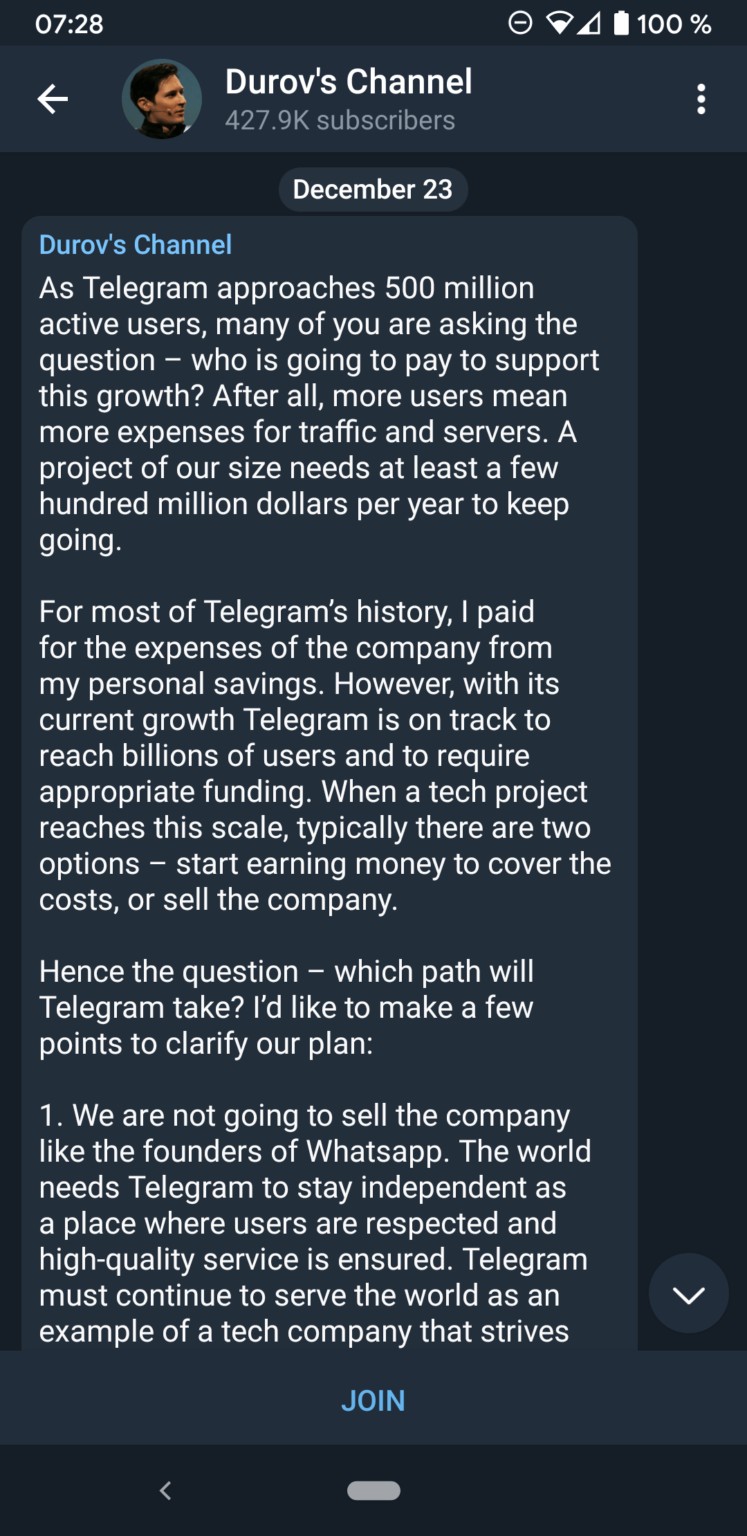This screenshot has width=747, height=1536.
Task: Join Durov's Channel
Action: tap(373, 1400)
